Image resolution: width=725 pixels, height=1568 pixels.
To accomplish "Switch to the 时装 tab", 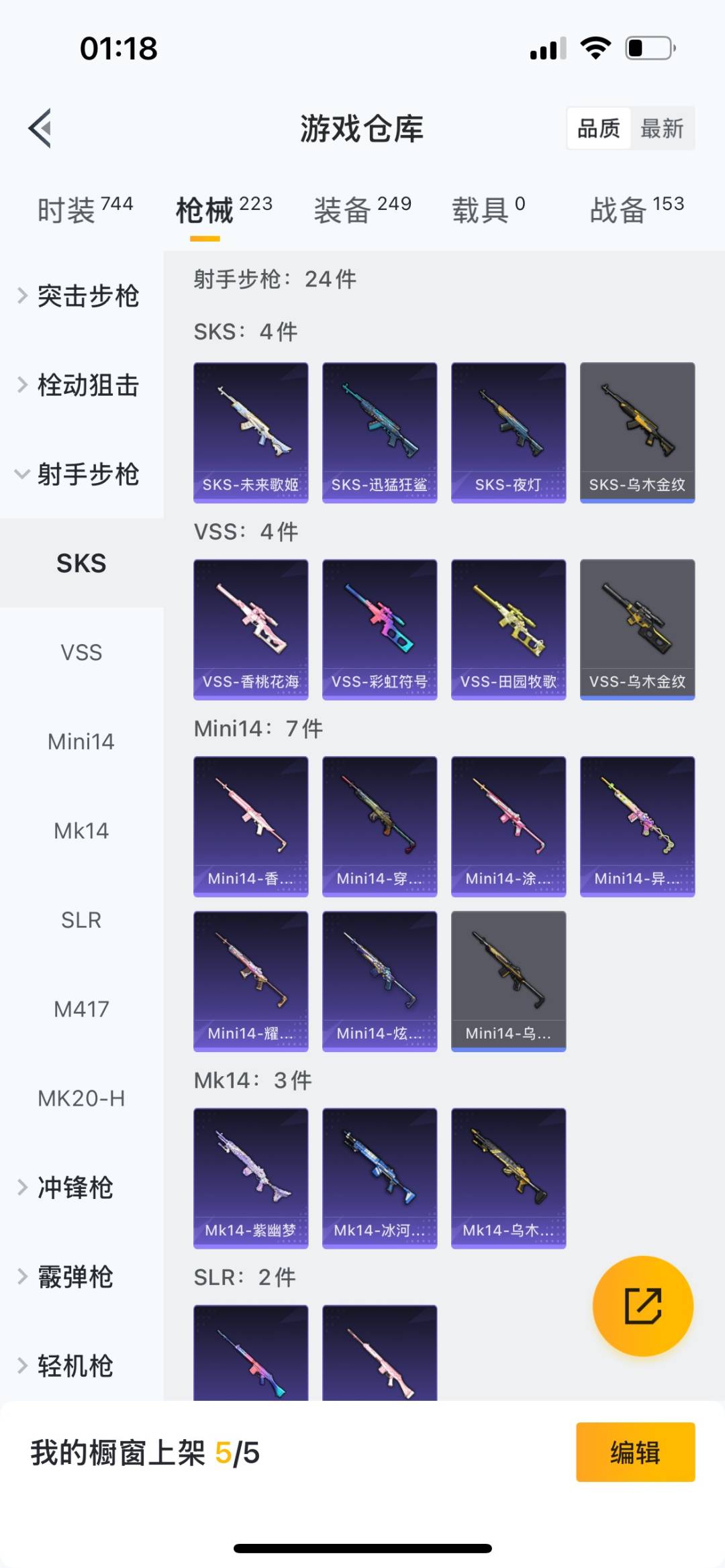I will (x=85, y=209).
